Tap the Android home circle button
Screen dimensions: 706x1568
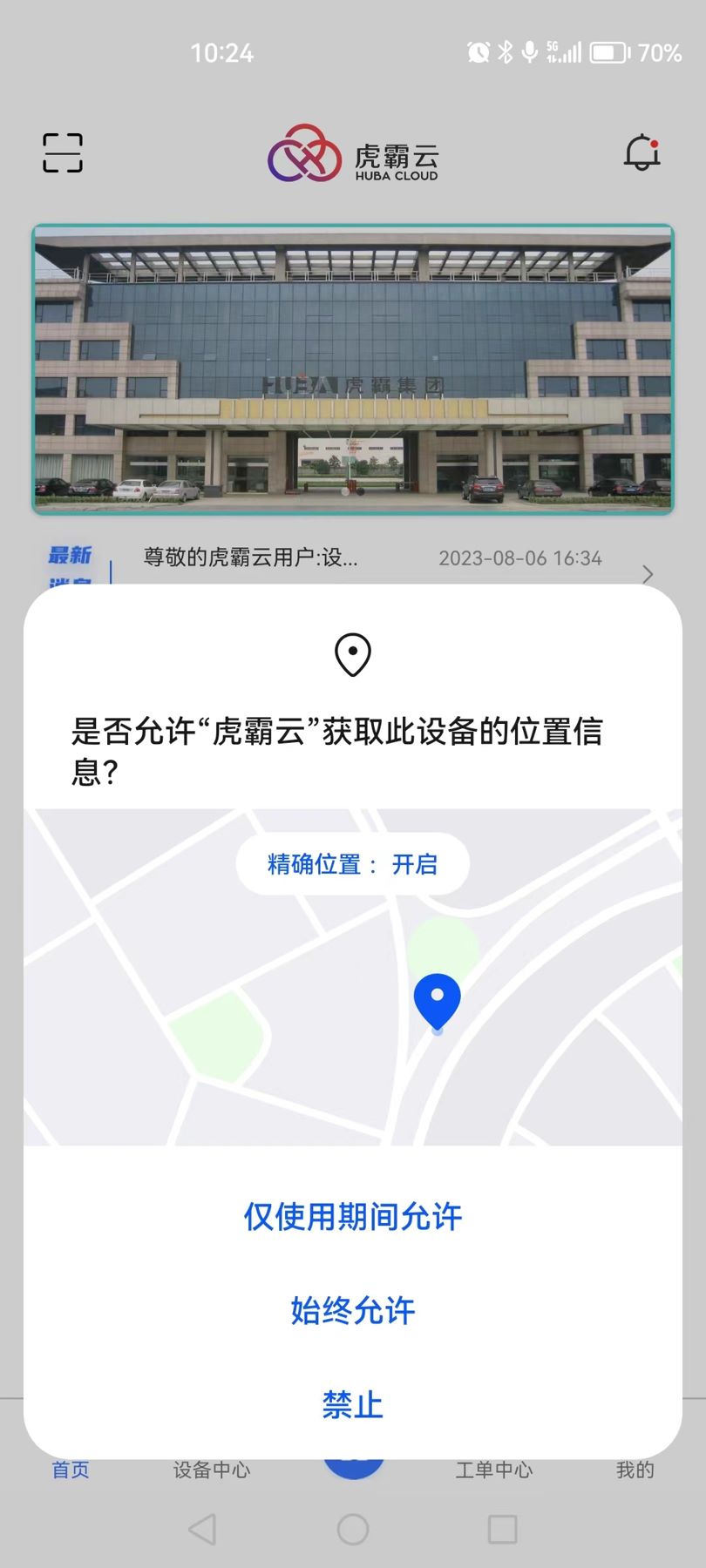tap(353, 1526)
